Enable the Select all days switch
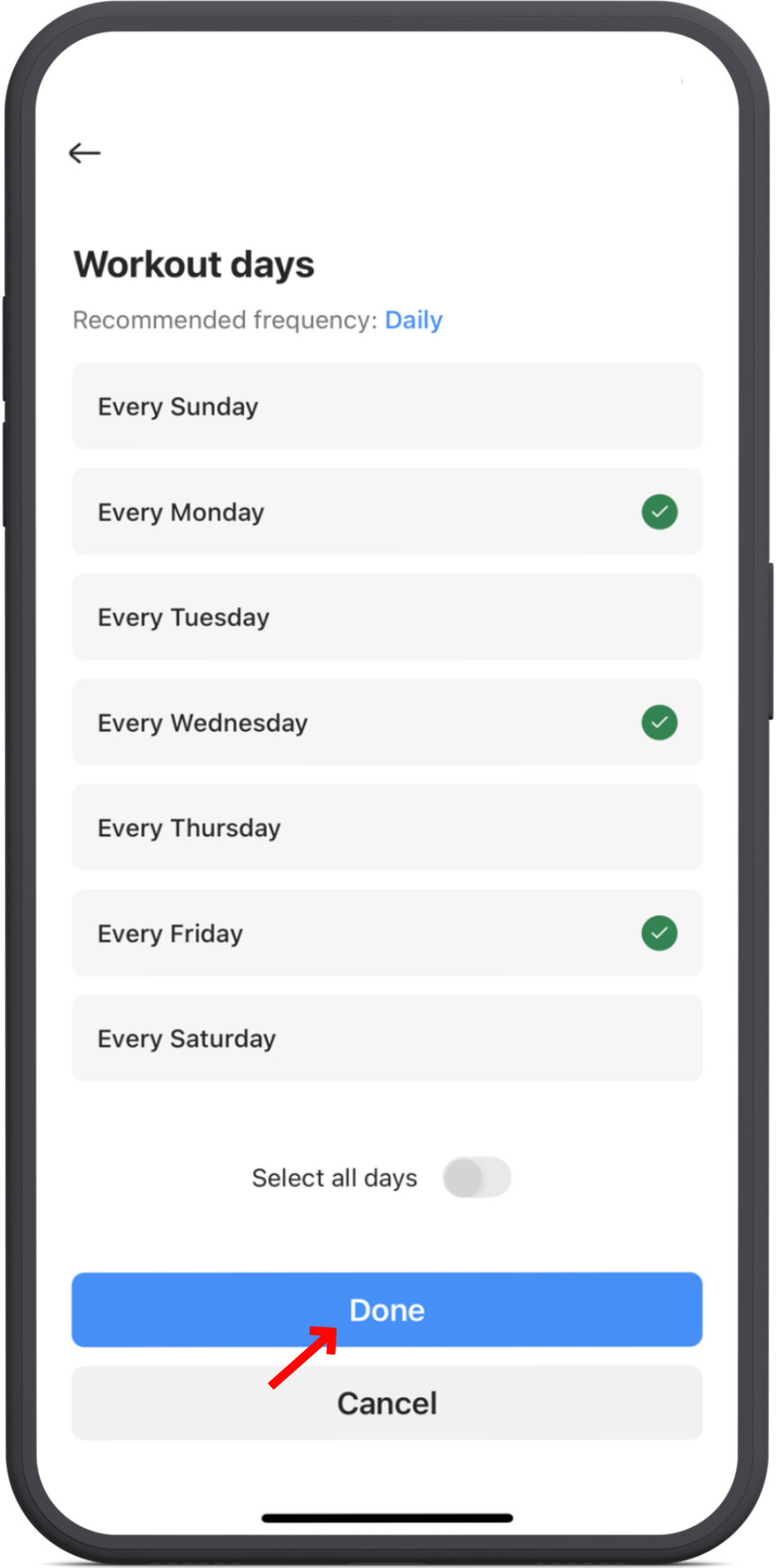The image size is (776, 1568). pyautogui.click(x=477, y=1178)
